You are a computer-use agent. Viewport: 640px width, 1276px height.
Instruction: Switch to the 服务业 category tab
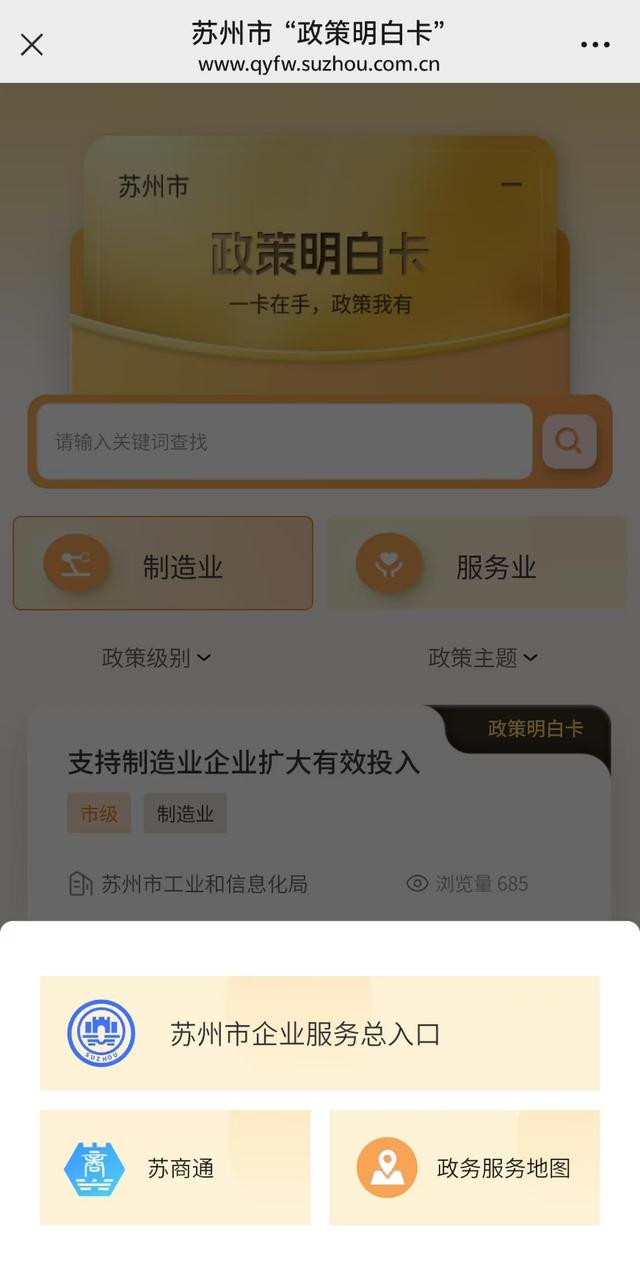click(476, 564)
